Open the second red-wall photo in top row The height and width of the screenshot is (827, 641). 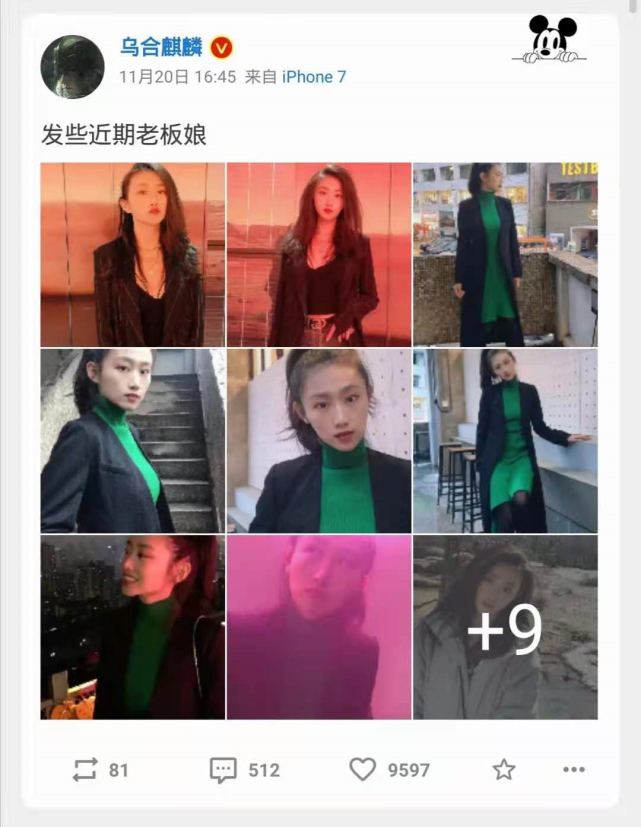click(319, 254)
